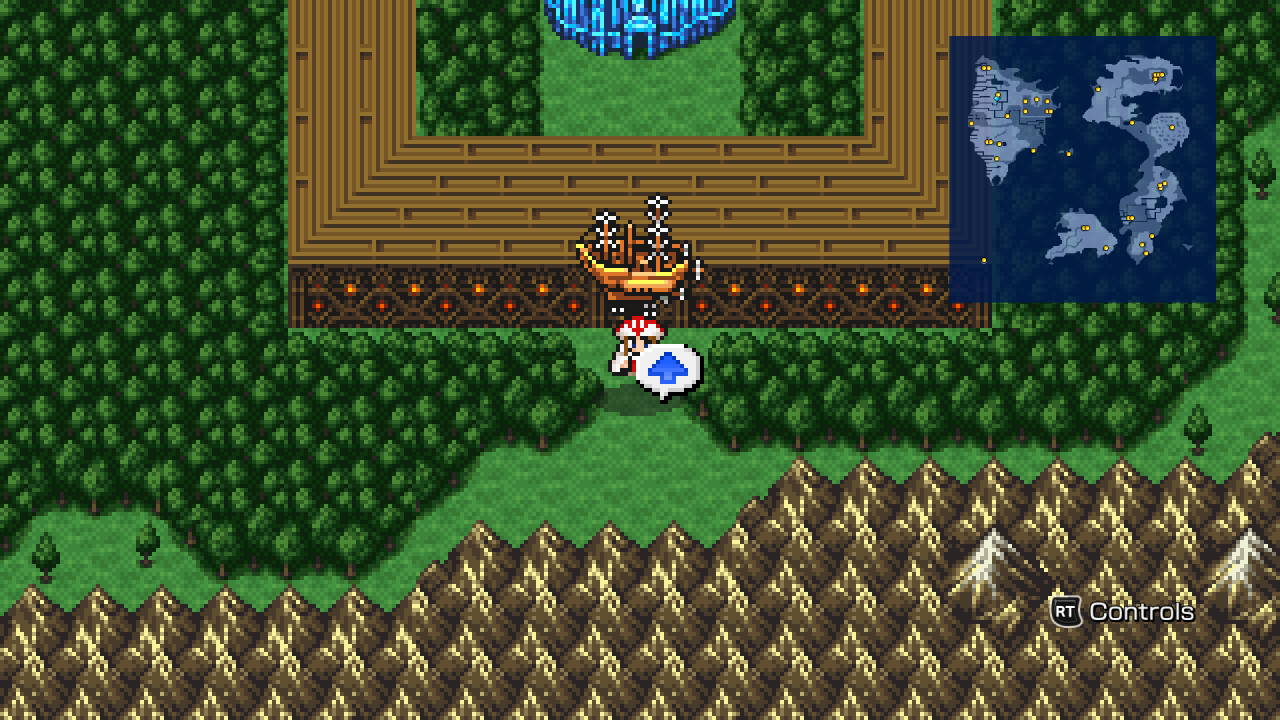Open the Controls help button
This screenshot has height=720, width=1280.
[x=1122, y=611]
